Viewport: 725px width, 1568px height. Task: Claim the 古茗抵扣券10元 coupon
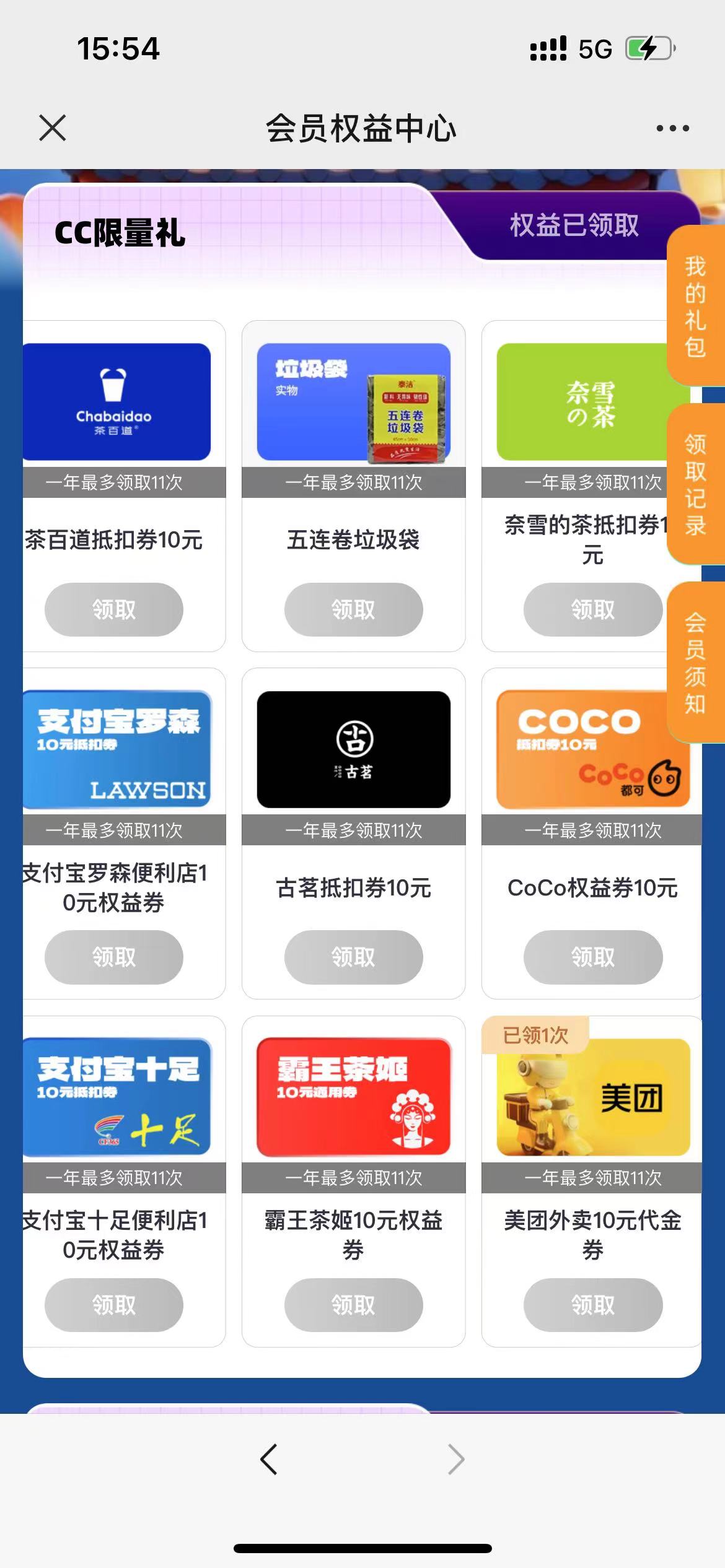pyautogui.click(x=353, y=957)
